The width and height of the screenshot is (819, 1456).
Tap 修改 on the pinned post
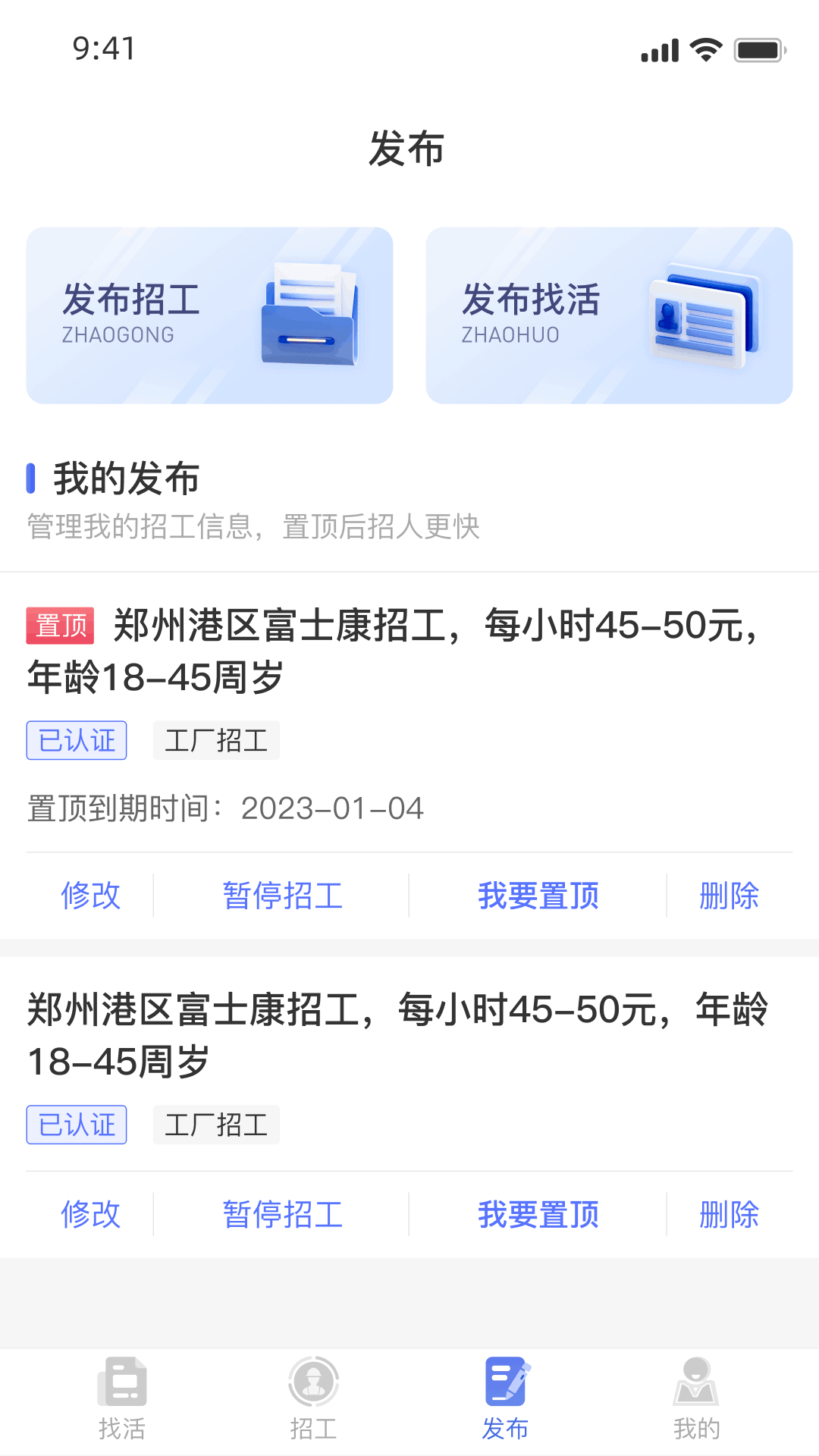pyautogui.click(x=90, y=896)
